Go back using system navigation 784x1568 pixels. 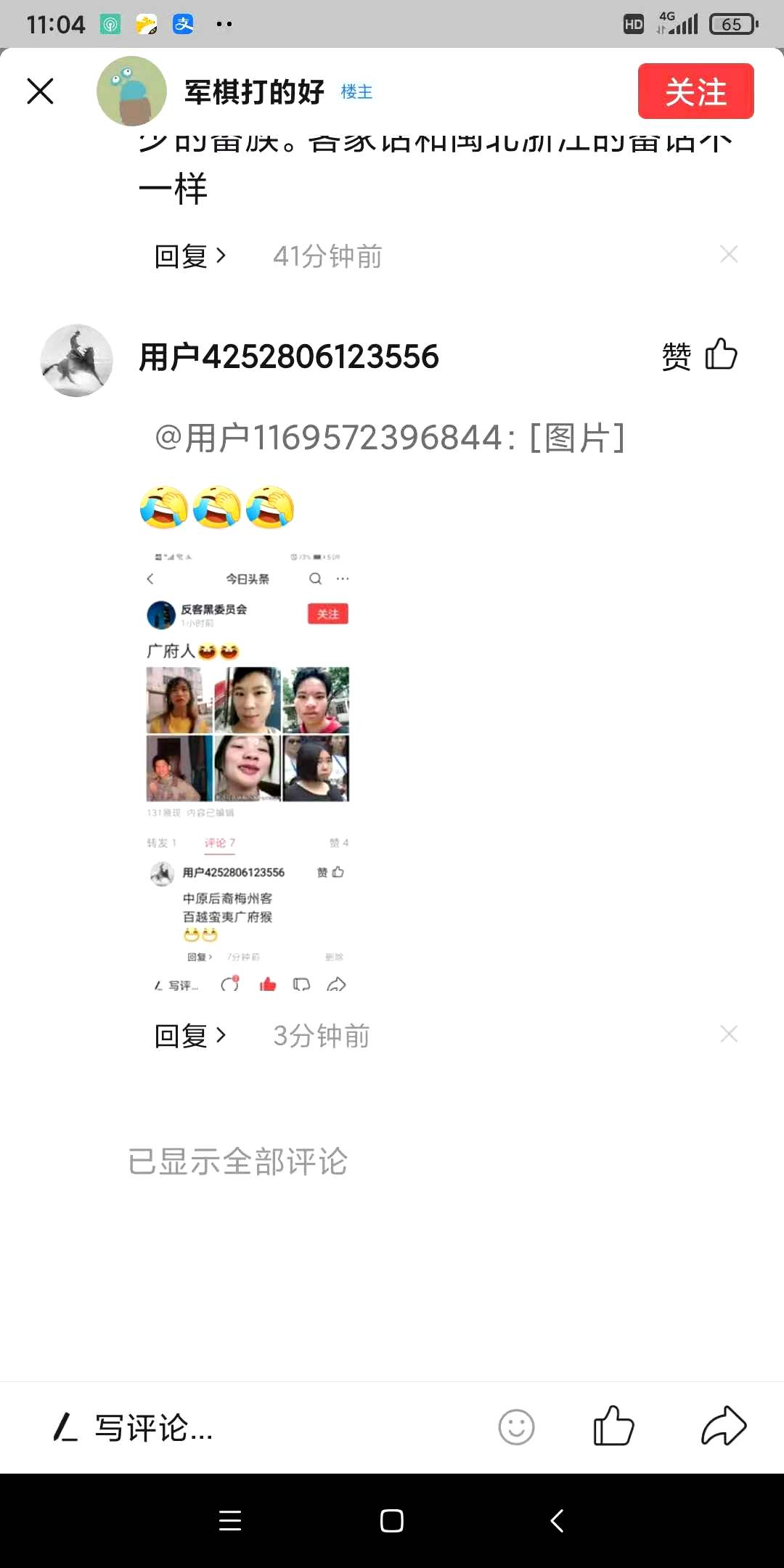click(557, 1520)
